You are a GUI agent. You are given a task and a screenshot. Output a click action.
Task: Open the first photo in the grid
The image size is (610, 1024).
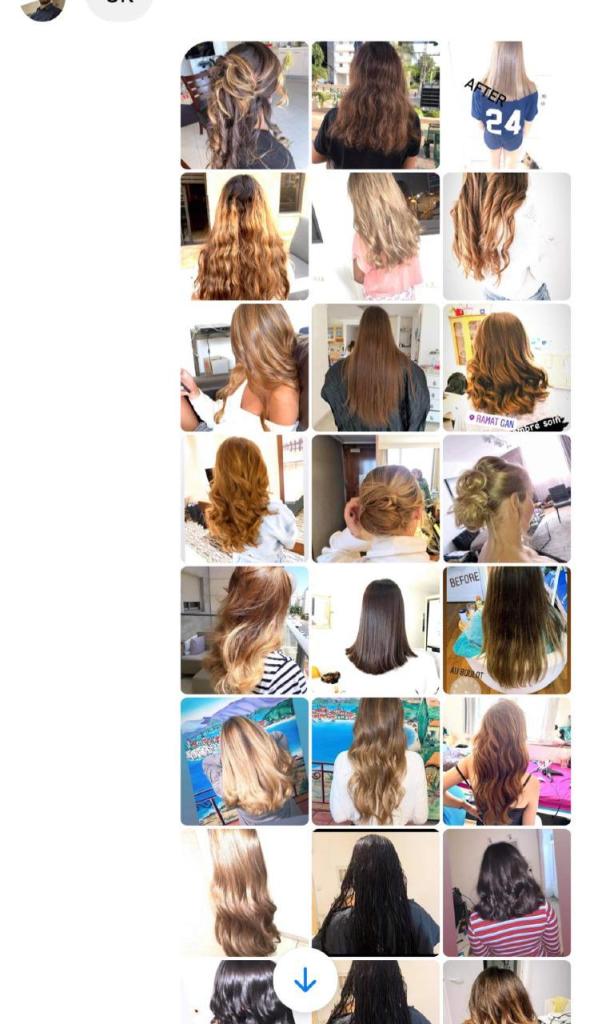click(x=245, y=105)
